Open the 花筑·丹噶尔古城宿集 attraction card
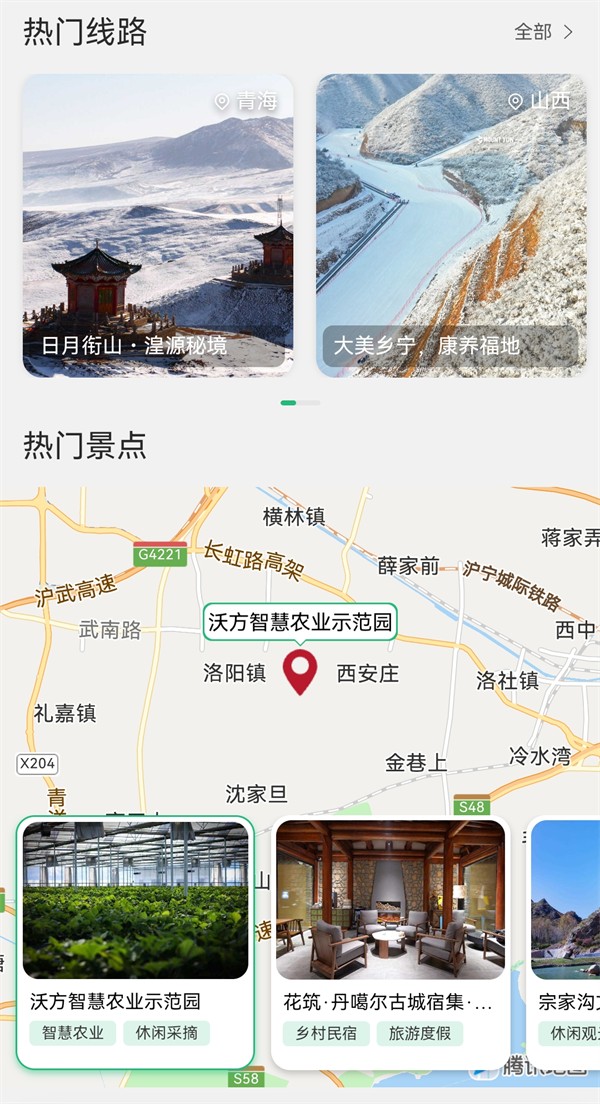 (x=390, y=942)
